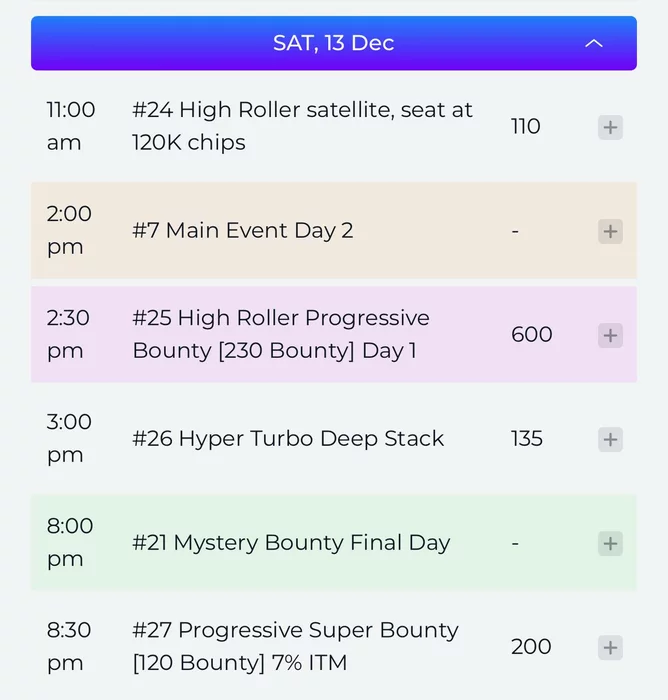668x700 pixels.
Task: Expand #27 Progressive Super Bounty details
Action: coord(610,647)
